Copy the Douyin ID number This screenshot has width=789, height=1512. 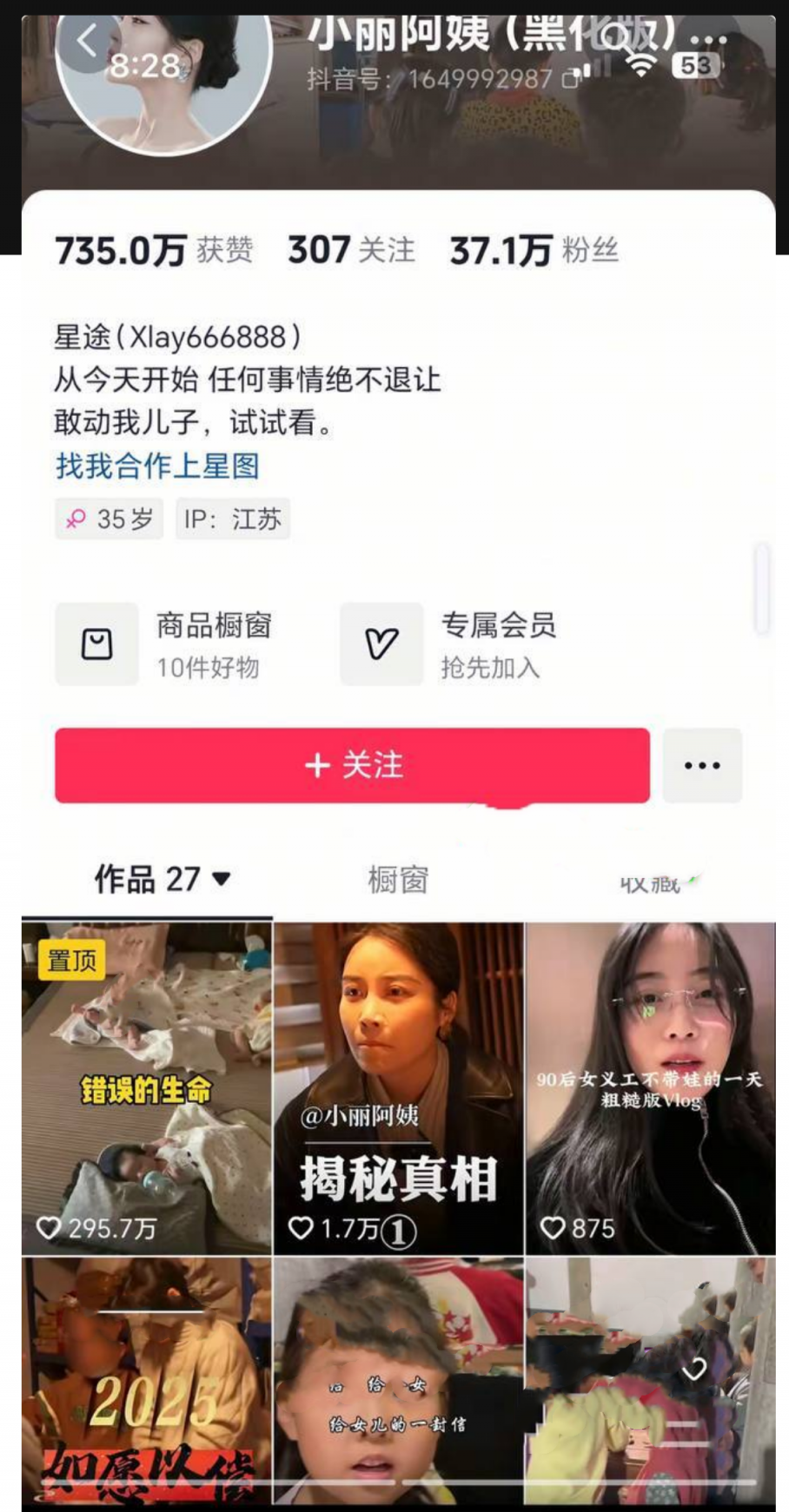(x=571, y=79)
